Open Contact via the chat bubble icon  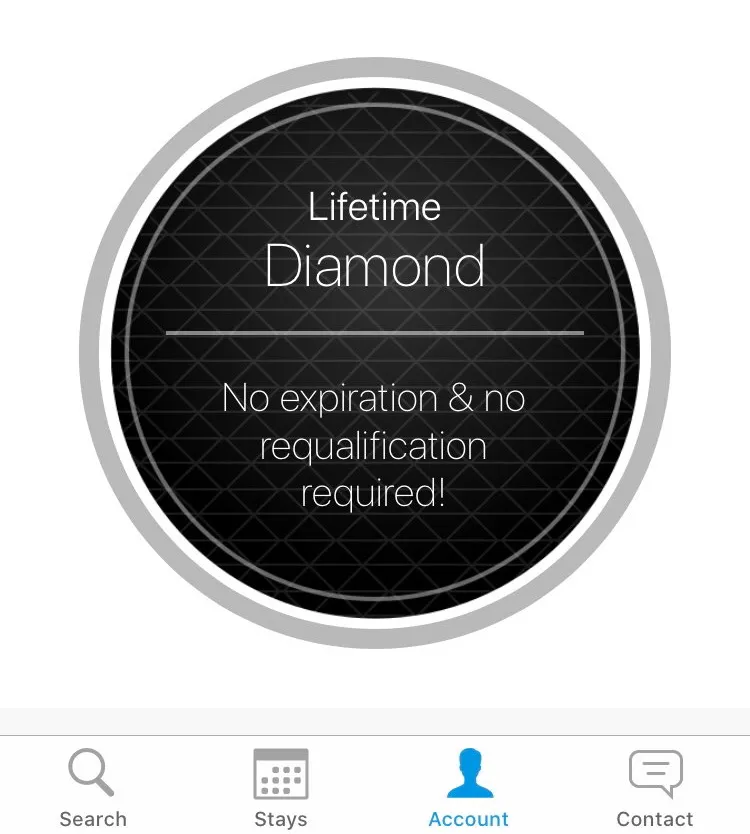coord(655,771)
